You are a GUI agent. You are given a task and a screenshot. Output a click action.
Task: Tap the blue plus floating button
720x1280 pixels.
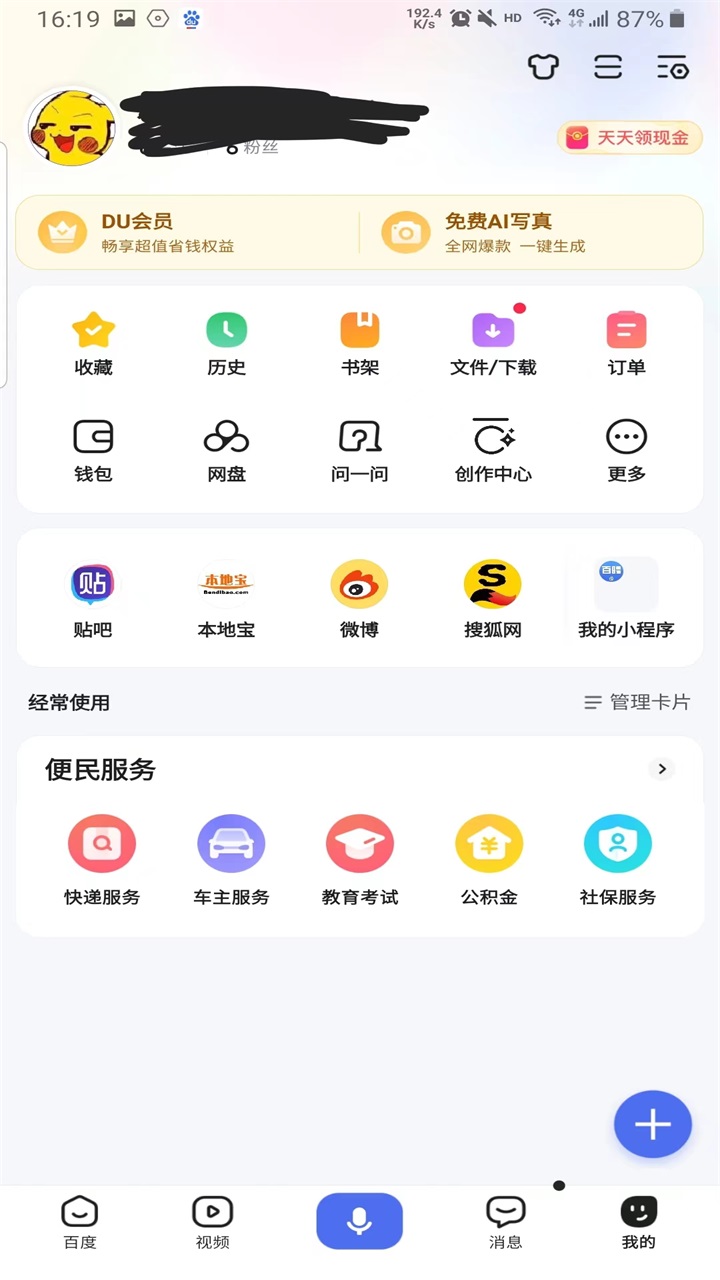(652, 1124)
